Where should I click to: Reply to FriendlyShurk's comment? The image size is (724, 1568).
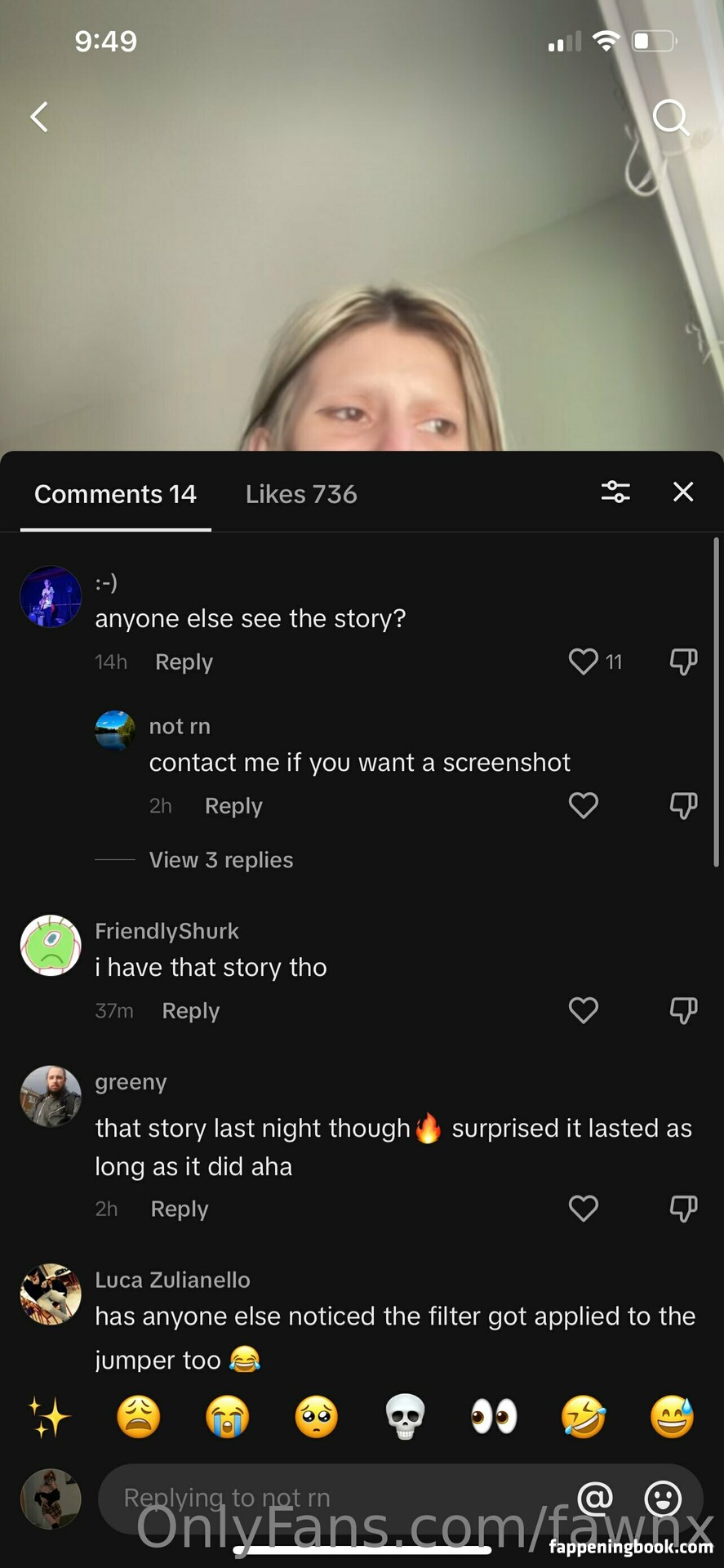tap(190, 1011)
